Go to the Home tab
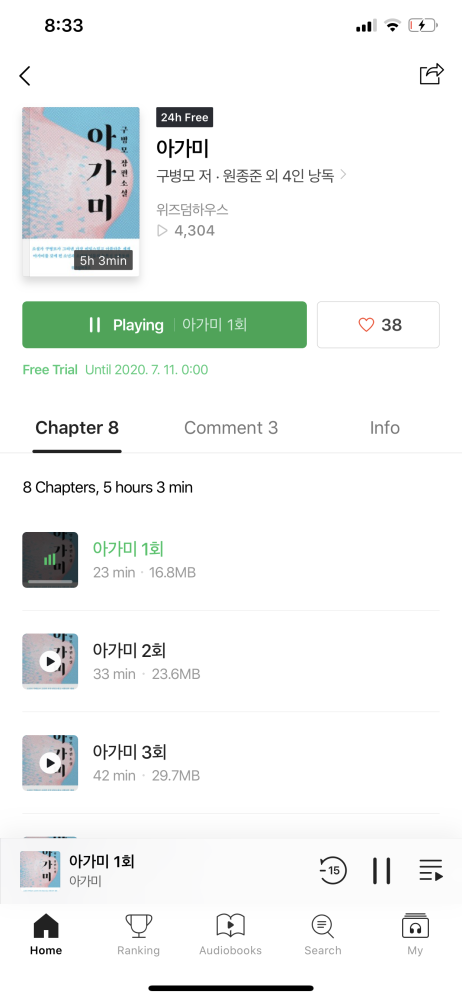462x1000 pixels. pyautogui.click(x=46, y=934)
